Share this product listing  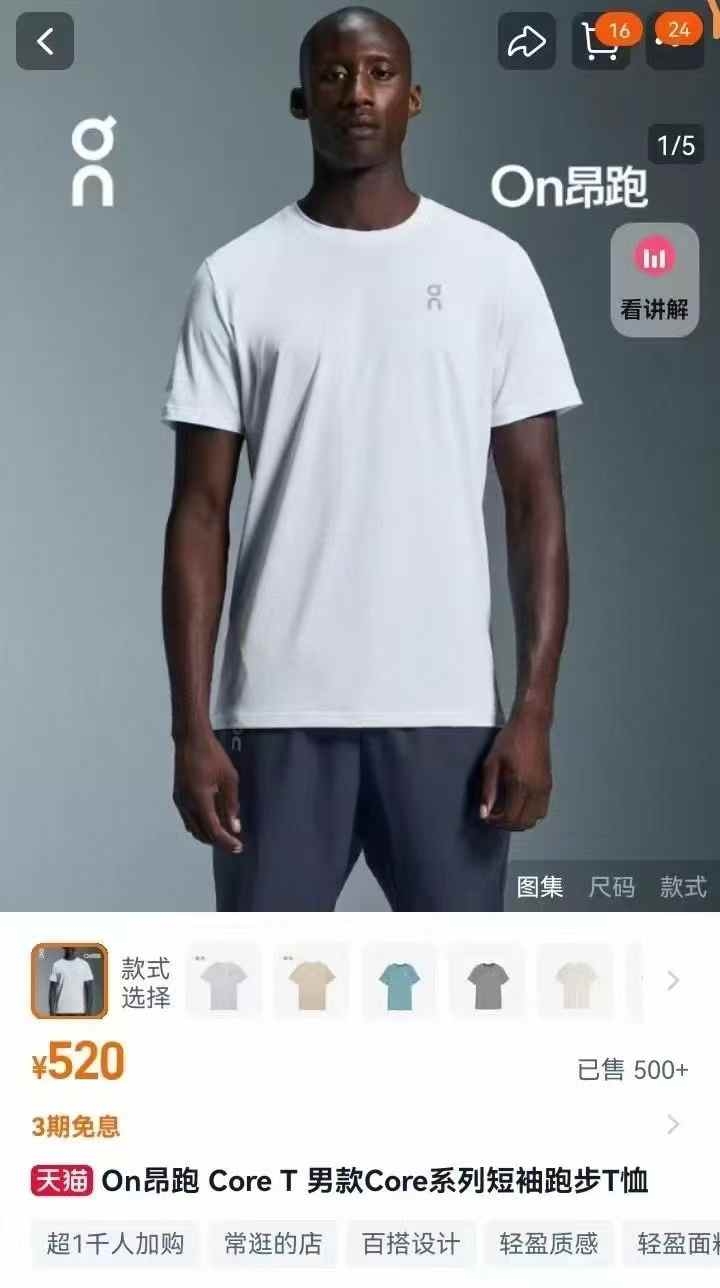[527, 41]
